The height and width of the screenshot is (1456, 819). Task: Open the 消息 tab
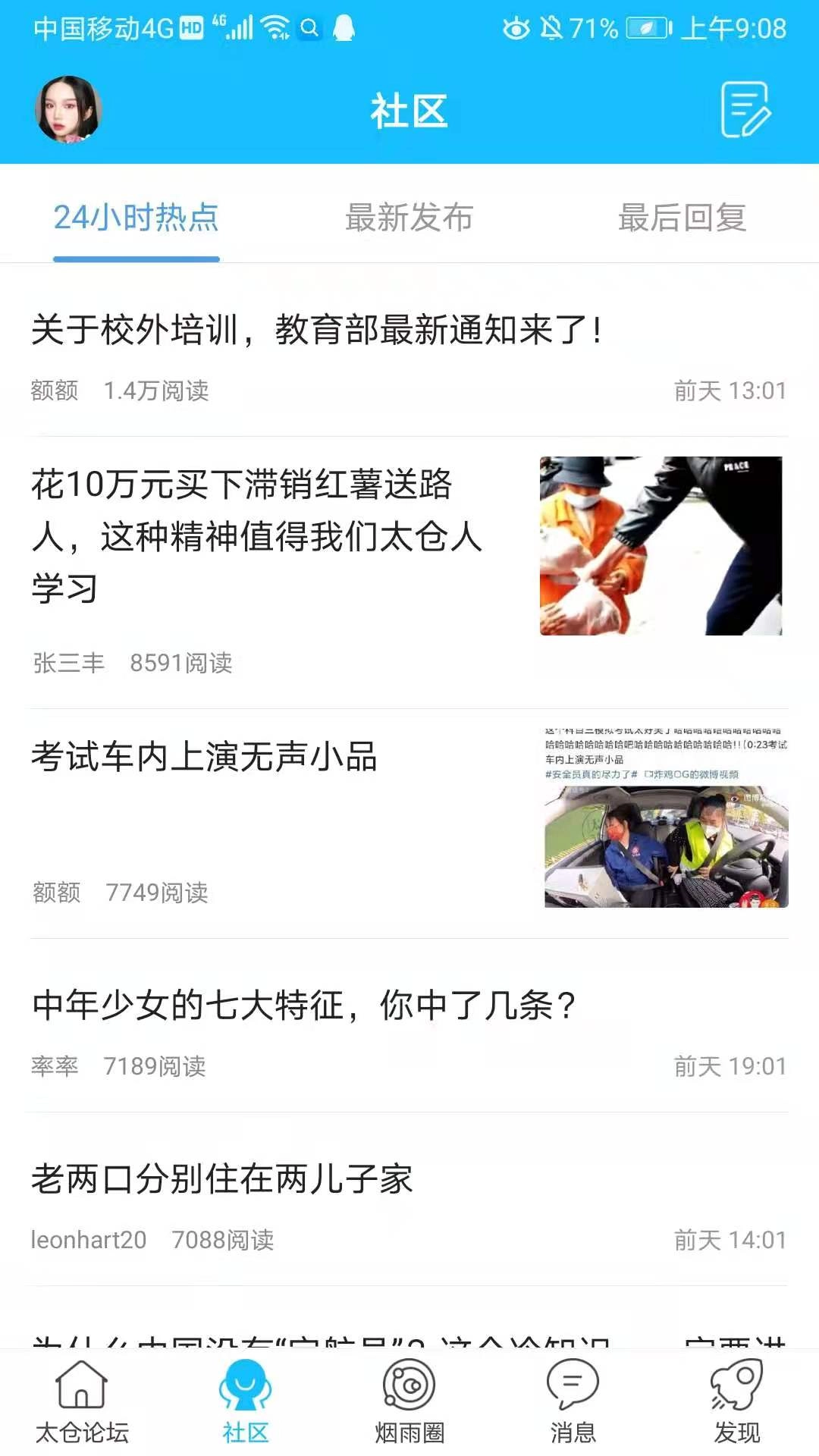[573, 1401]
